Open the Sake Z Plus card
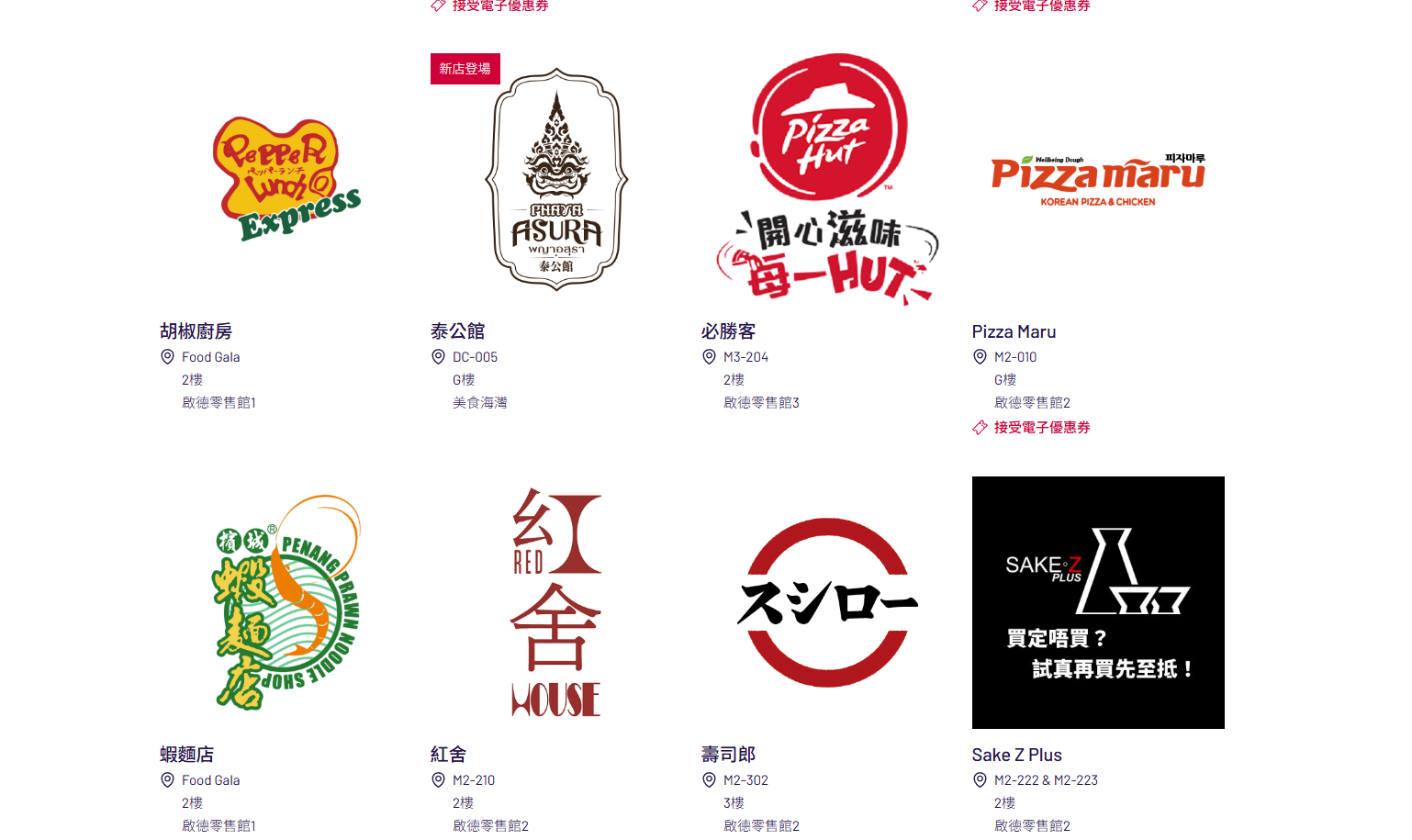Screen dimensions: 1412x840 click(x=1098, y=602)
